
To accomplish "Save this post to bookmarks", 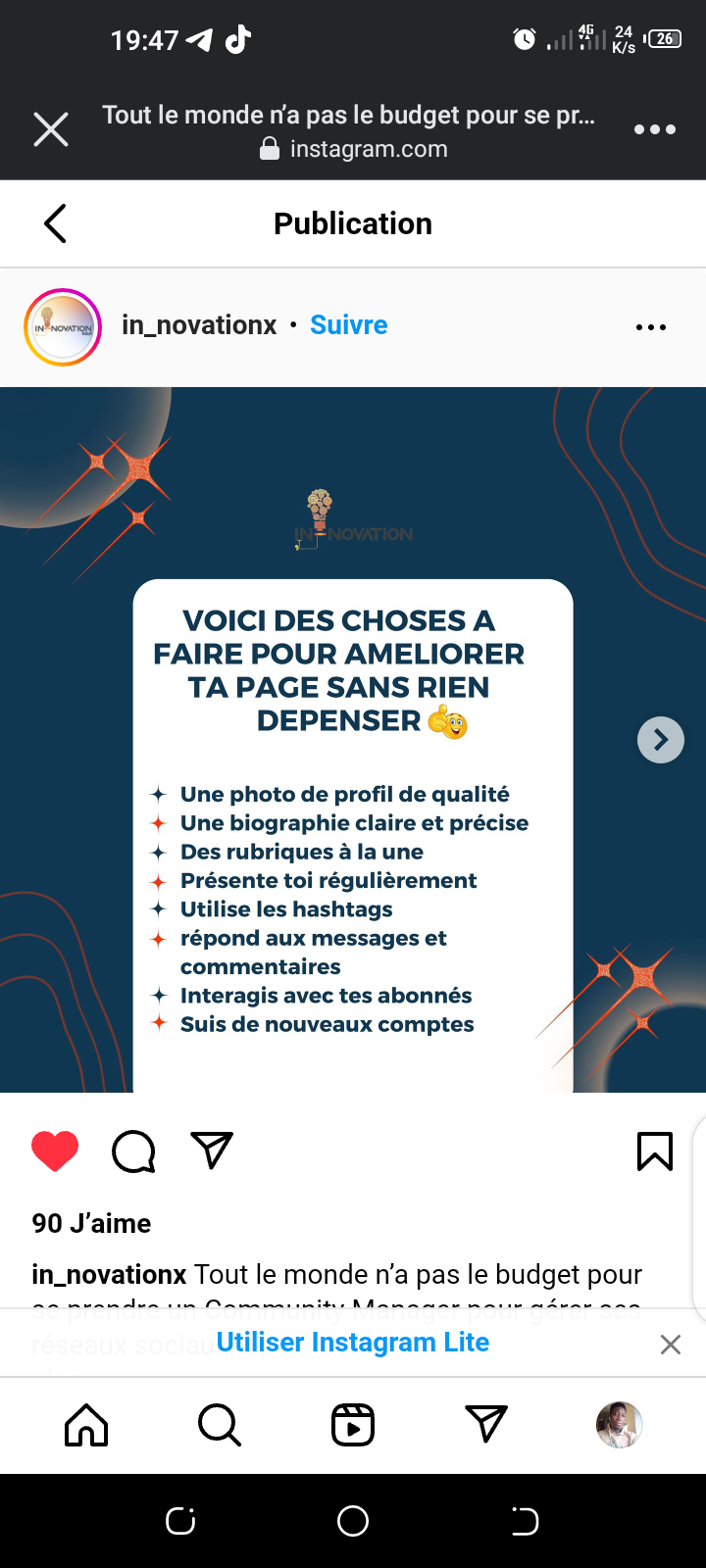I will [655, 1151].
